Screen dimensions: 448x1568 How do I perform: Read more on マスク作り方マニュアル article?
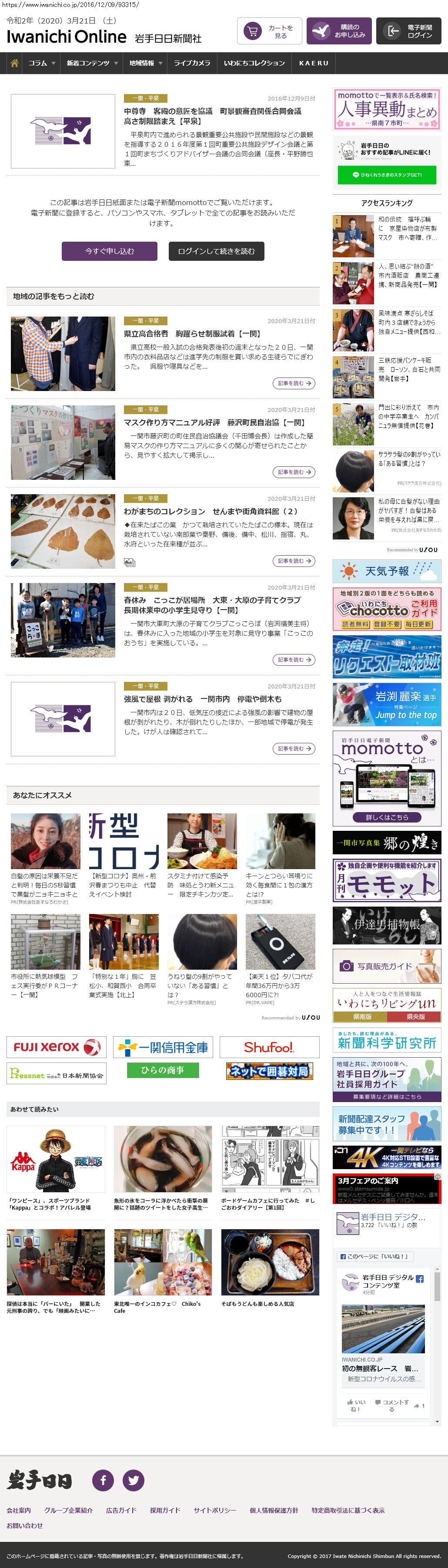point(294,472)
